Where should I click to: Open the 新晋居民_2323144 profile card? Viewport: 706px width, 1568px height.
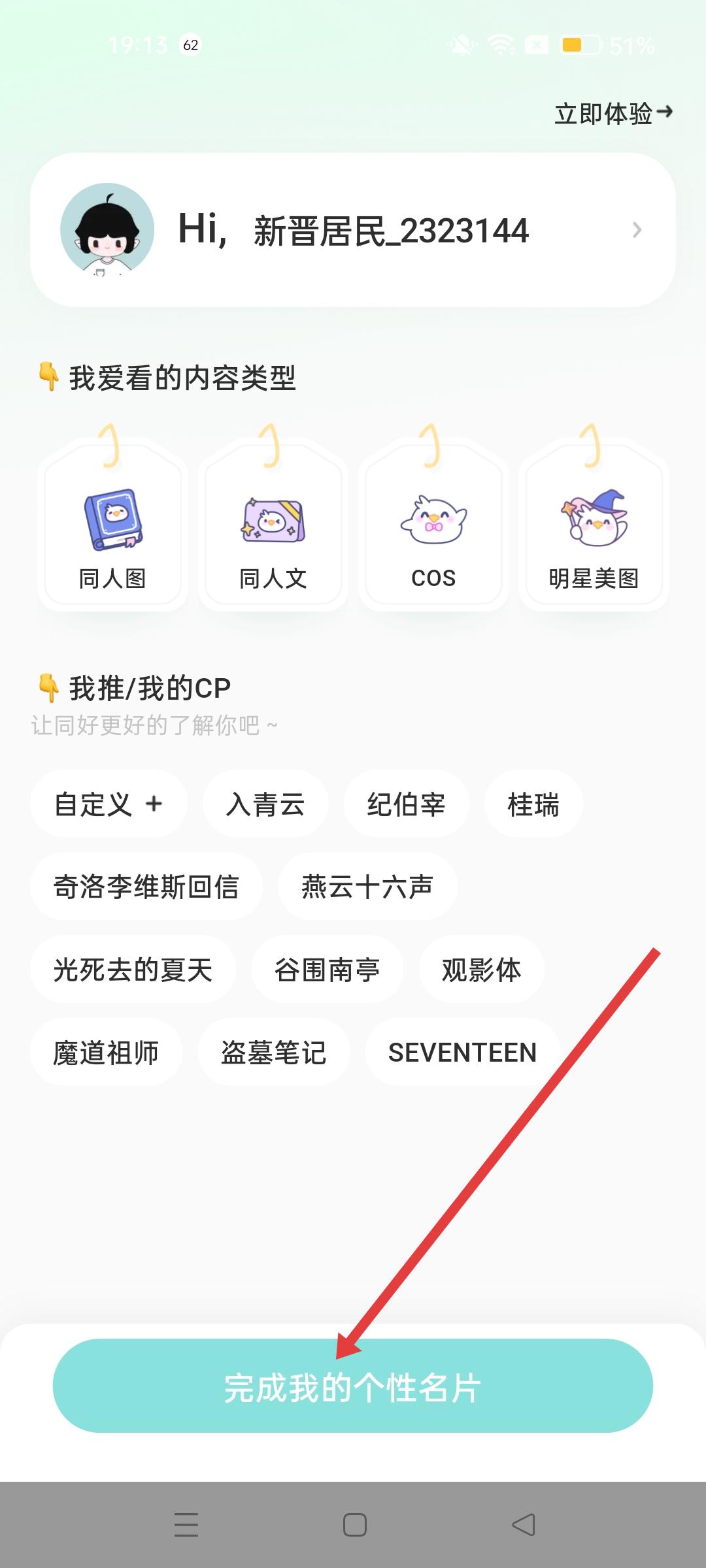(353, 230)
